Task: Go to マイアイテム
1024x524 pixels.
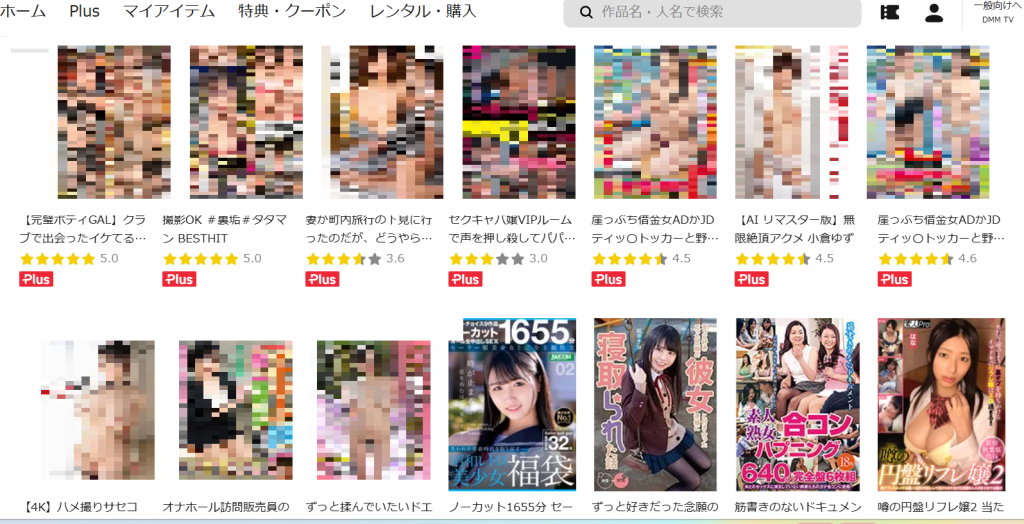Action: tap(169, 12)
